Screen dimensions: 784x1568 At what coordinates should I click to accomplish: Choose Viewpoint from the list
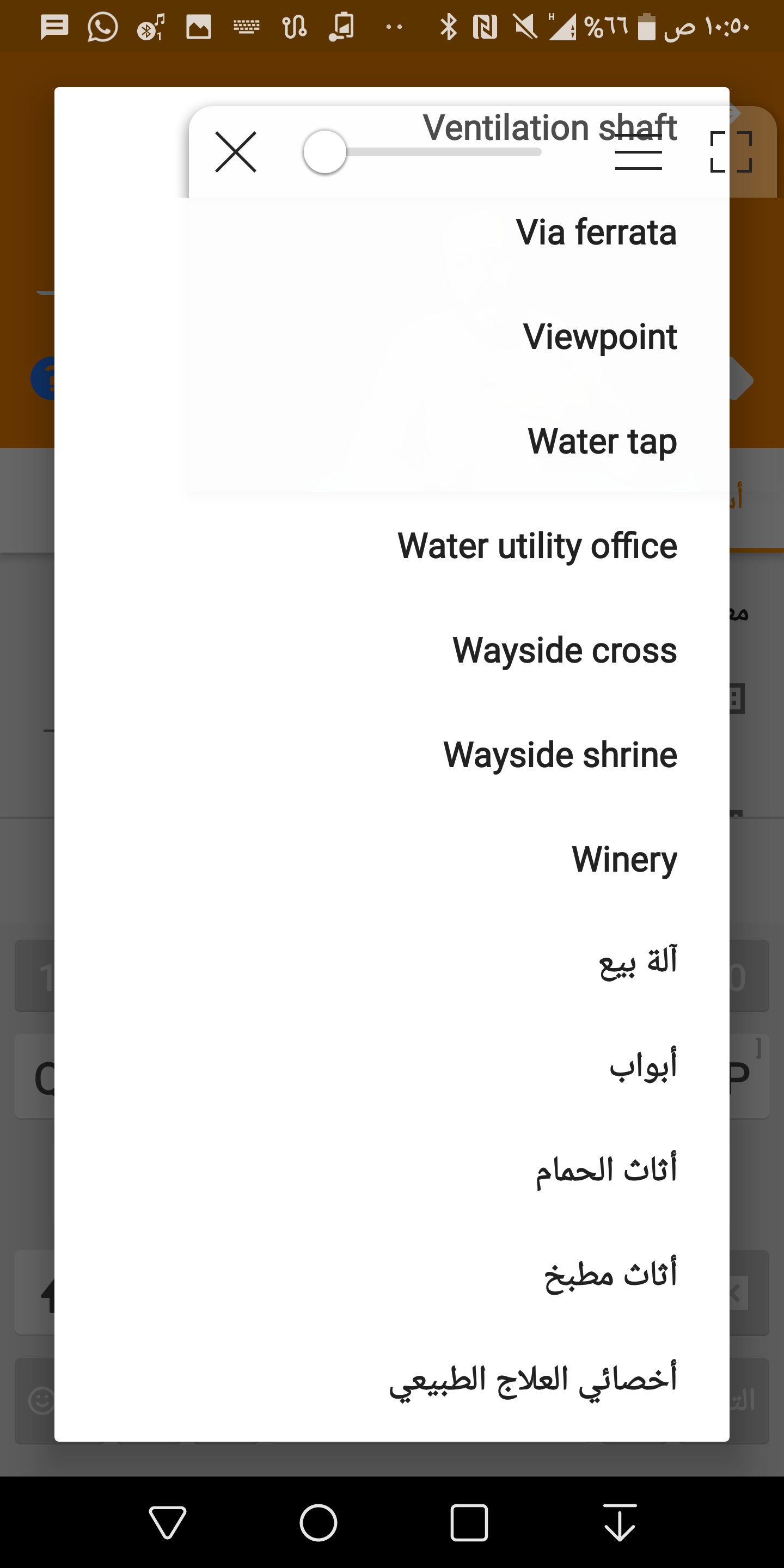pos(392,337)
